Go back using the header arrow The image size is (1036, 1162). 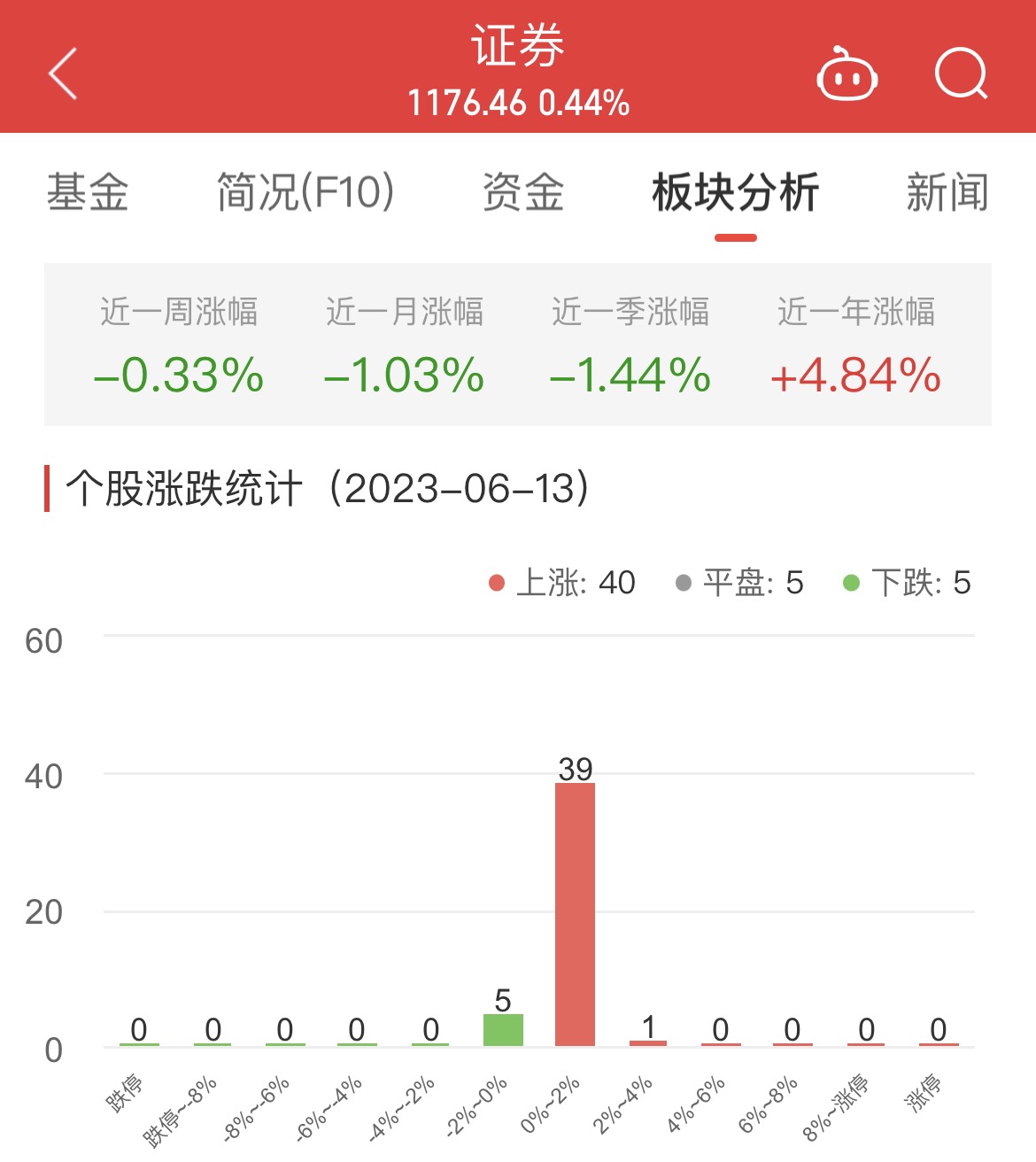click(x=64, y=74)
